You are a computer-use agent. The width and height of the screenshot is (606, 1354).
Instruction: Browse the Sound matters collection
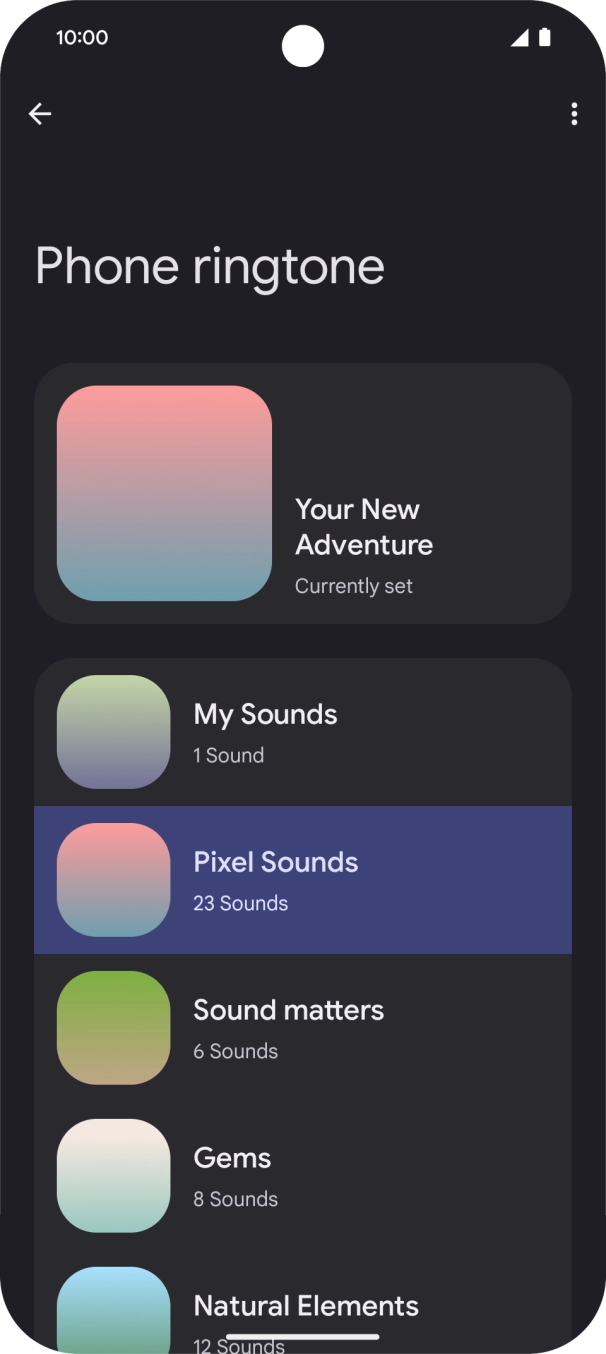303,1028
